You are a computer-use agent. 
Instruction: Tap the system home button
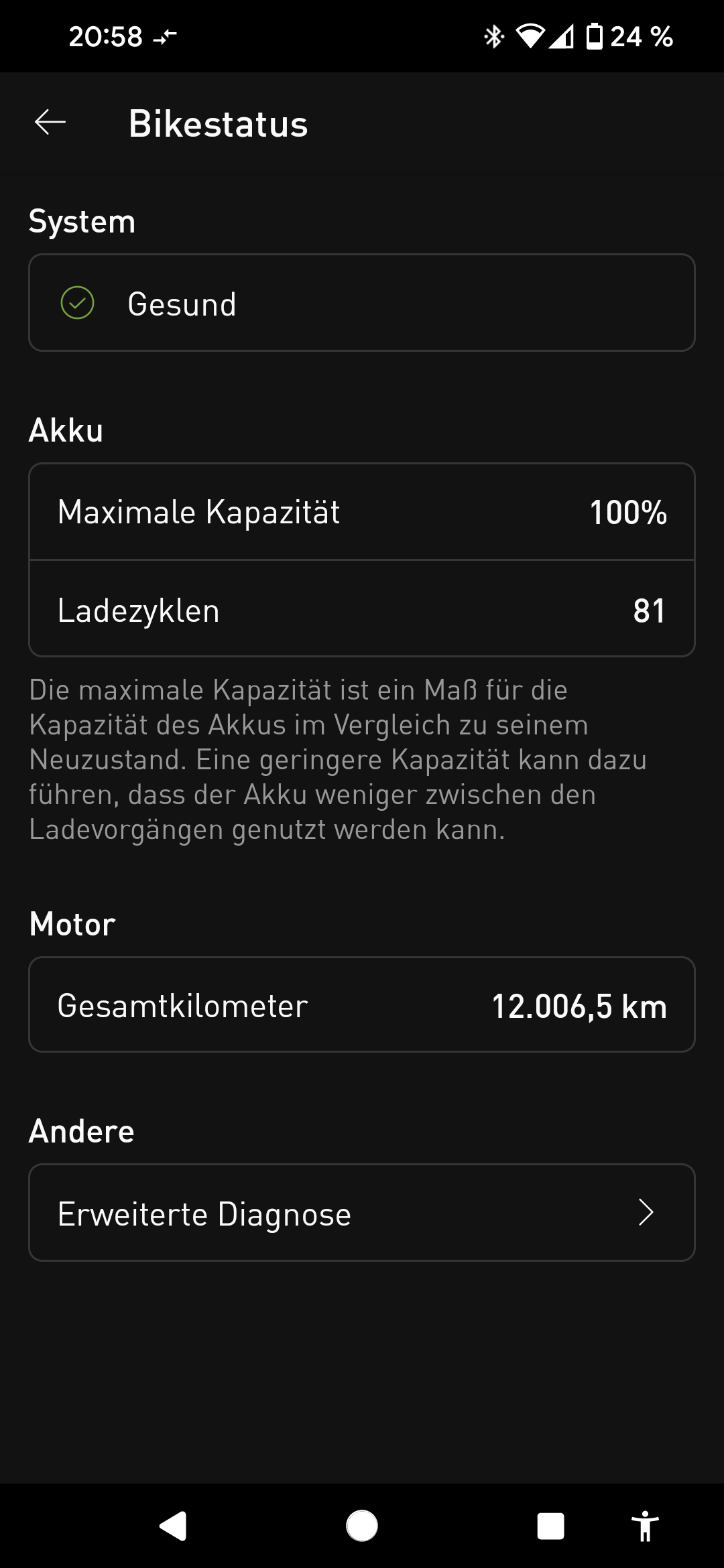coord(362,1526)
